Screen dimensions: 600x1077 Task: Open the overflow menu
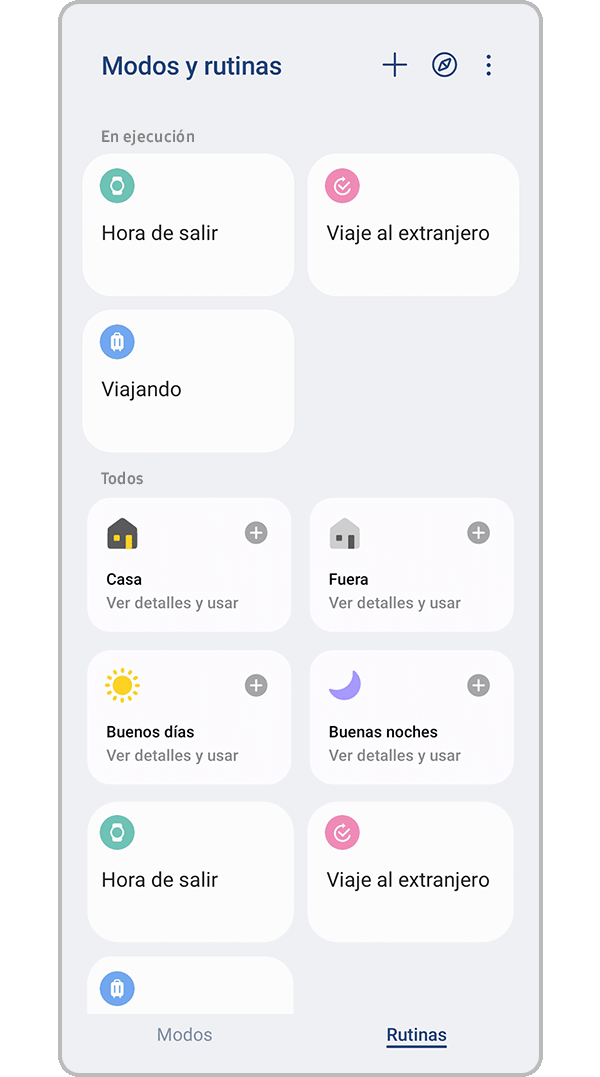[x=488, y=66]
